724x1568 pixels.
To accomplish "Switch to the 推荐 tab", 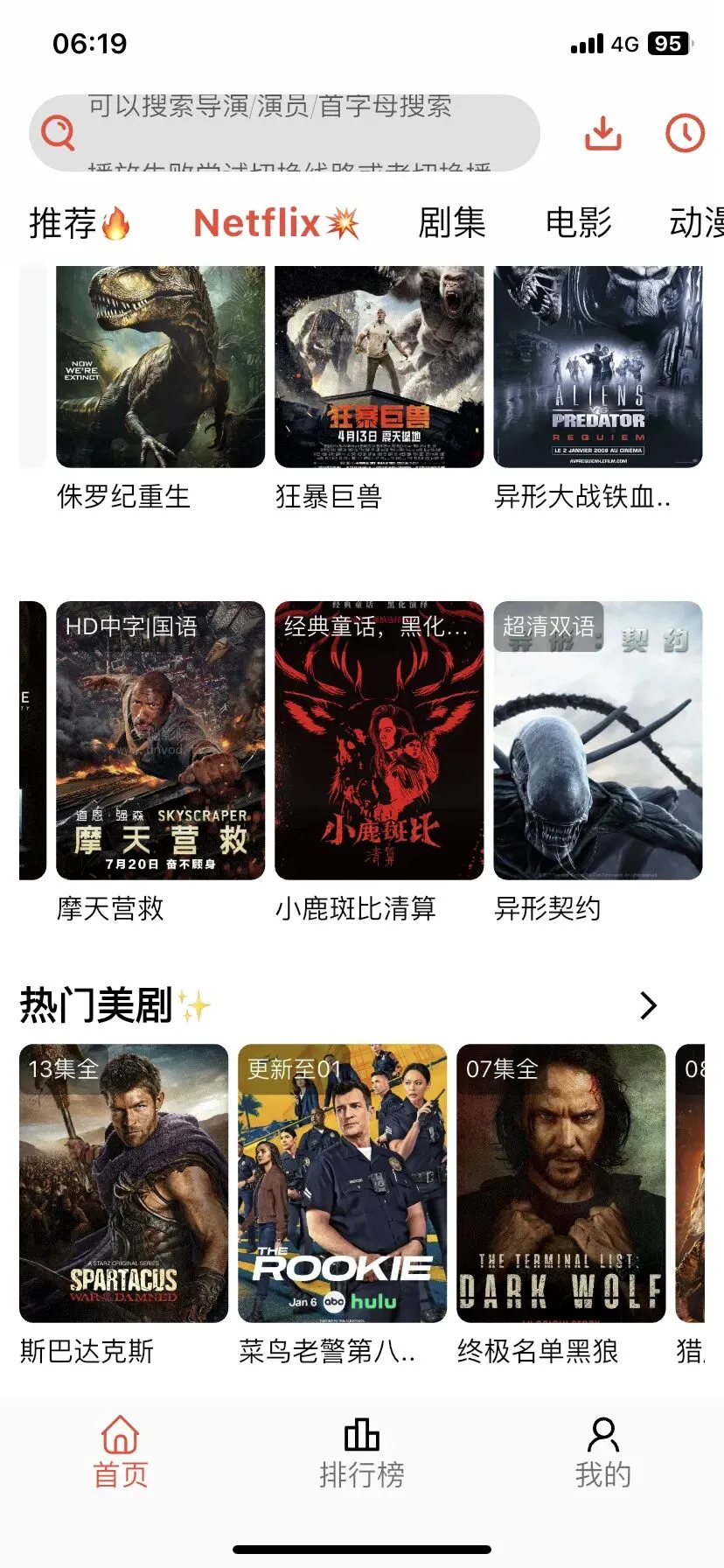I will coord(79,223).
